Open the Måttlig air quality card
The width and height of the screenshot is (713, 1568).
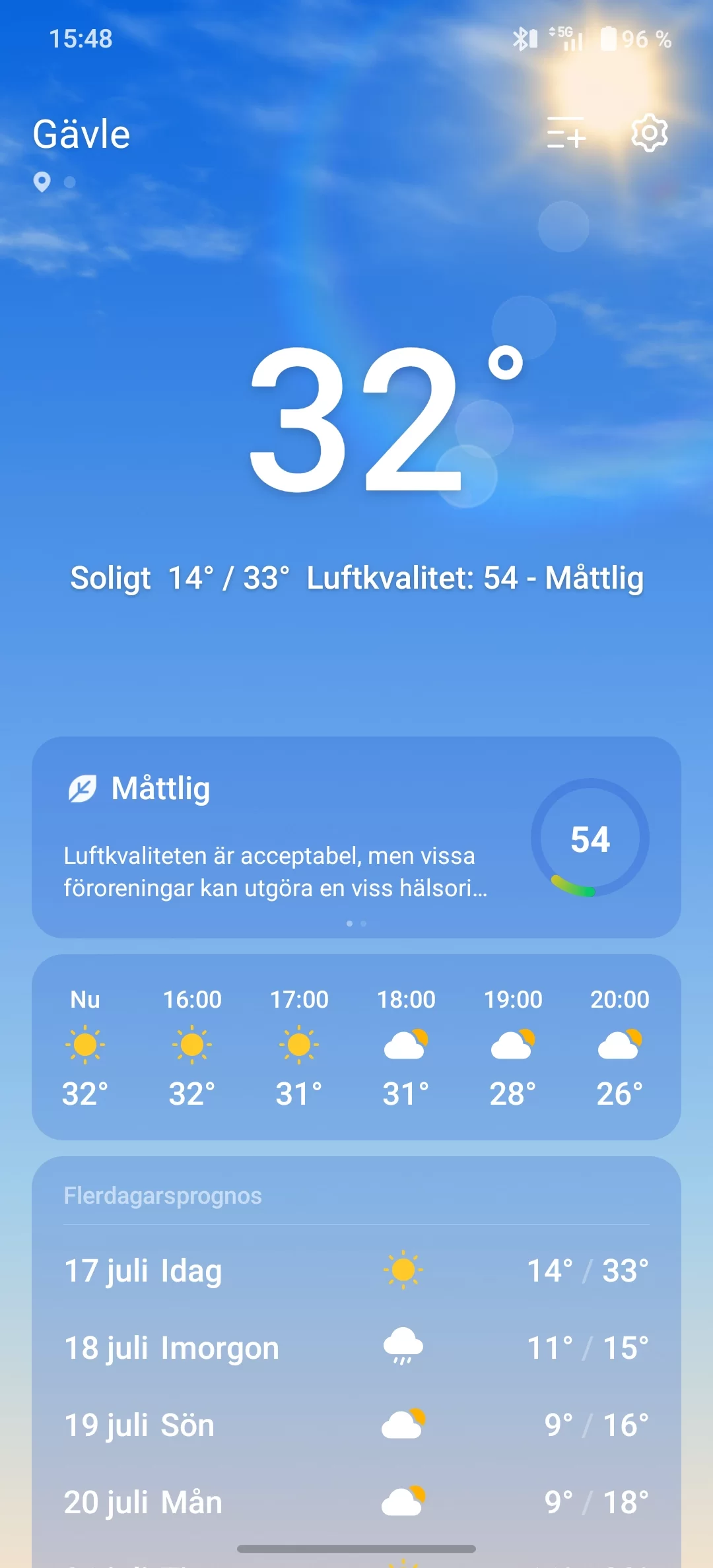[x=356, y=837]
